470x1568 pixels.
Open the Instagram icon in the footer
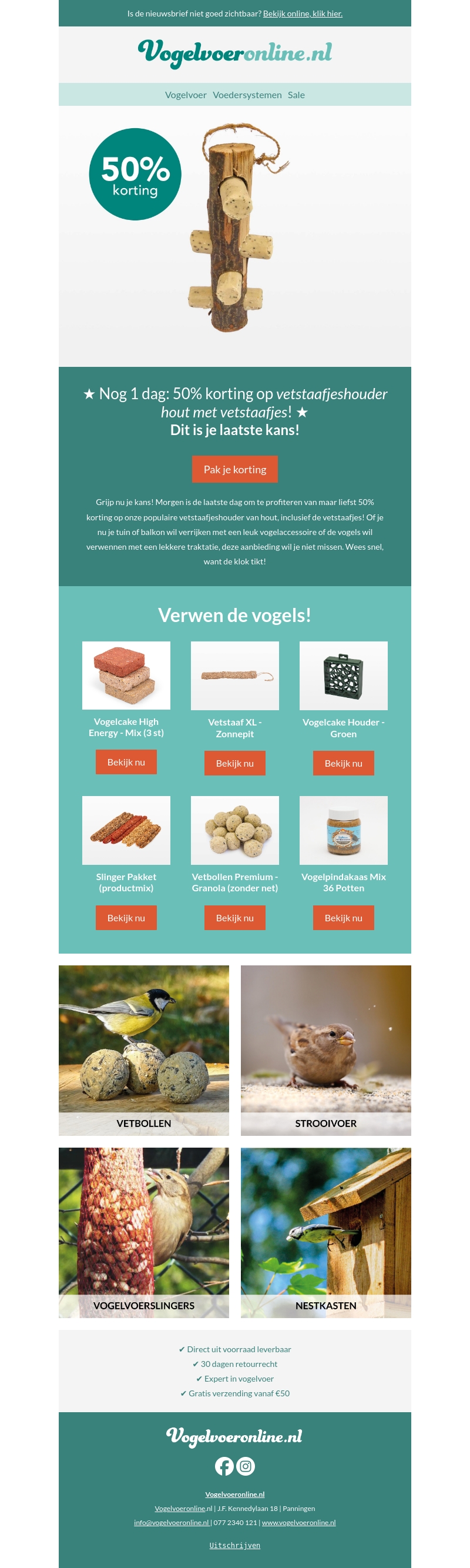click(246, 1466)
